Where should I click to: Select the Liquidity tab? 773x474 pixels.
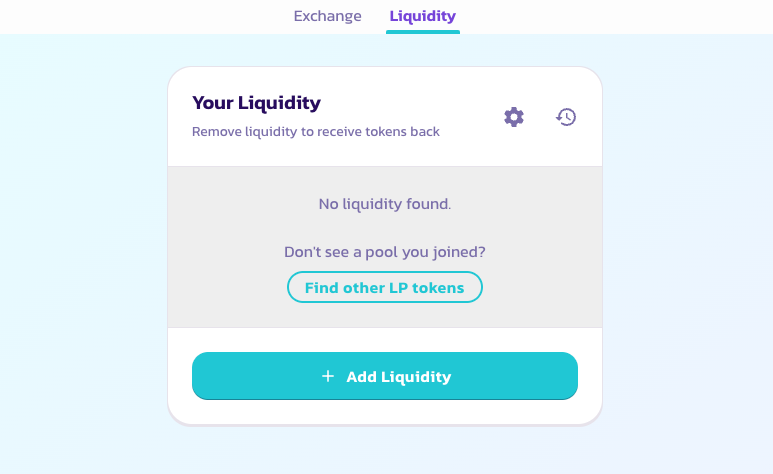[422, 16]
